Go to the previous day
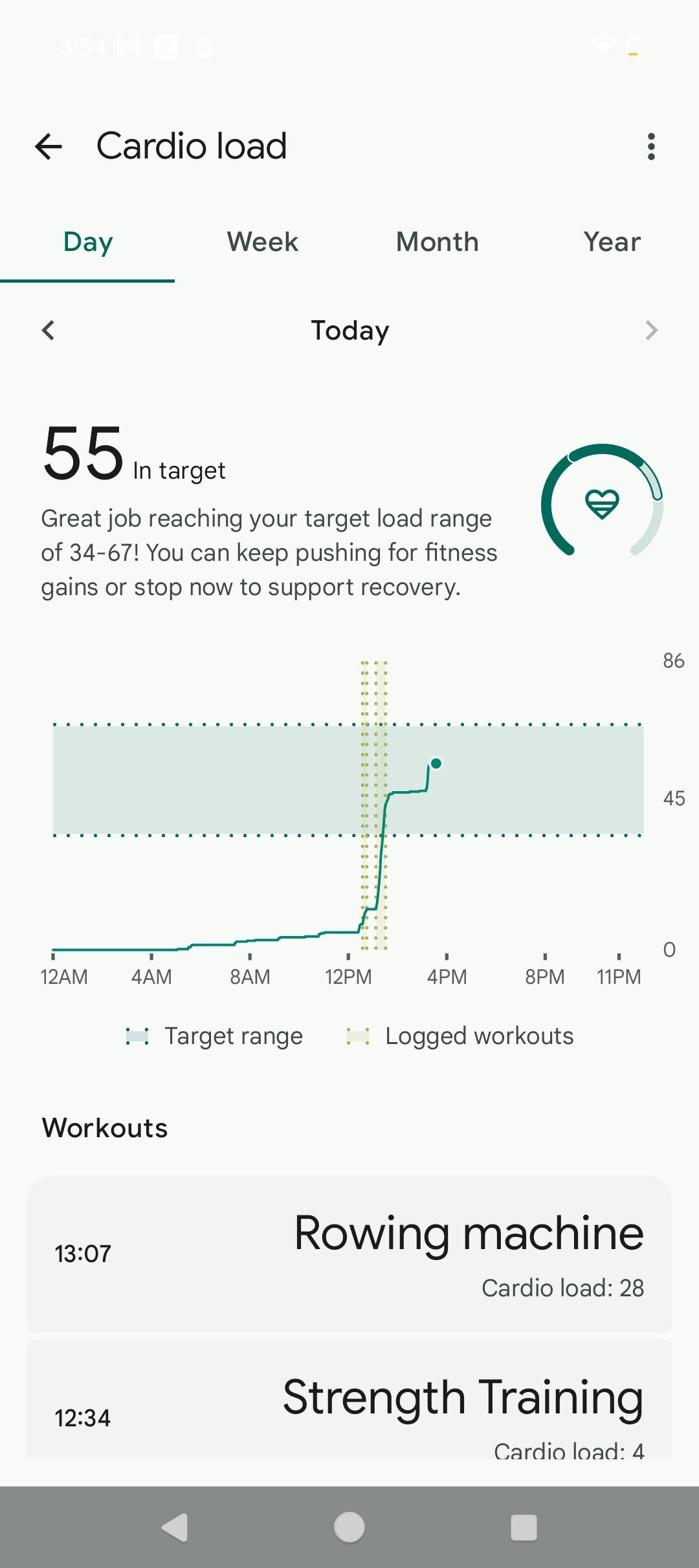Image resolution: width=699 pixels, height=1568 pixels. click(x=49, y=331)
